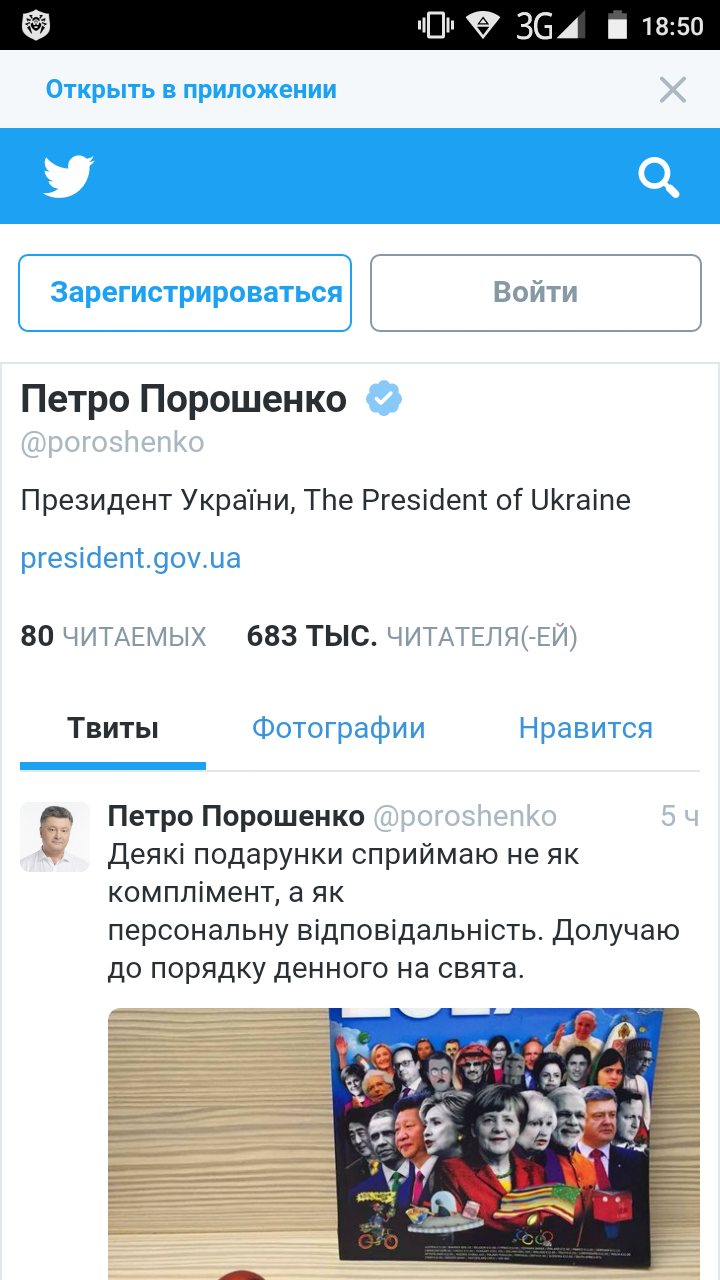
Task: Tap the Зарегистрироваться button
Action: 186,293
